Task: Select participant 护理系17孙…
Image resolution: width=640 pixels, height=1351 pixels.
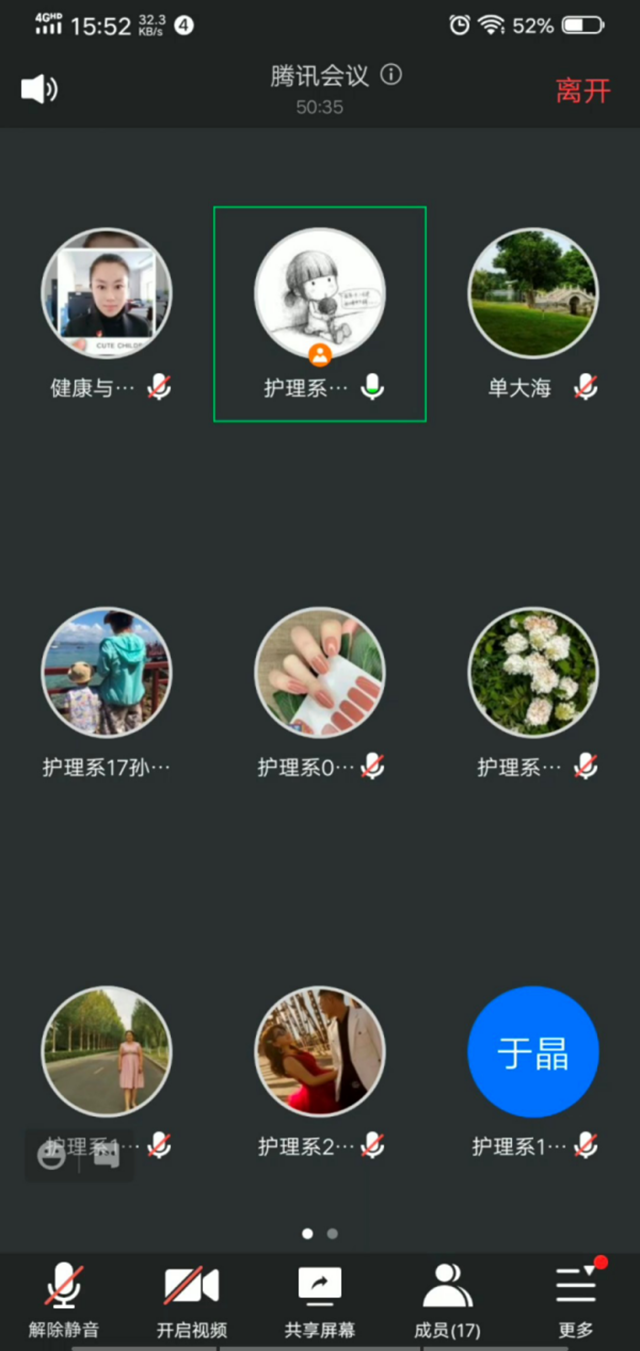Action: (x=106, y=672)
